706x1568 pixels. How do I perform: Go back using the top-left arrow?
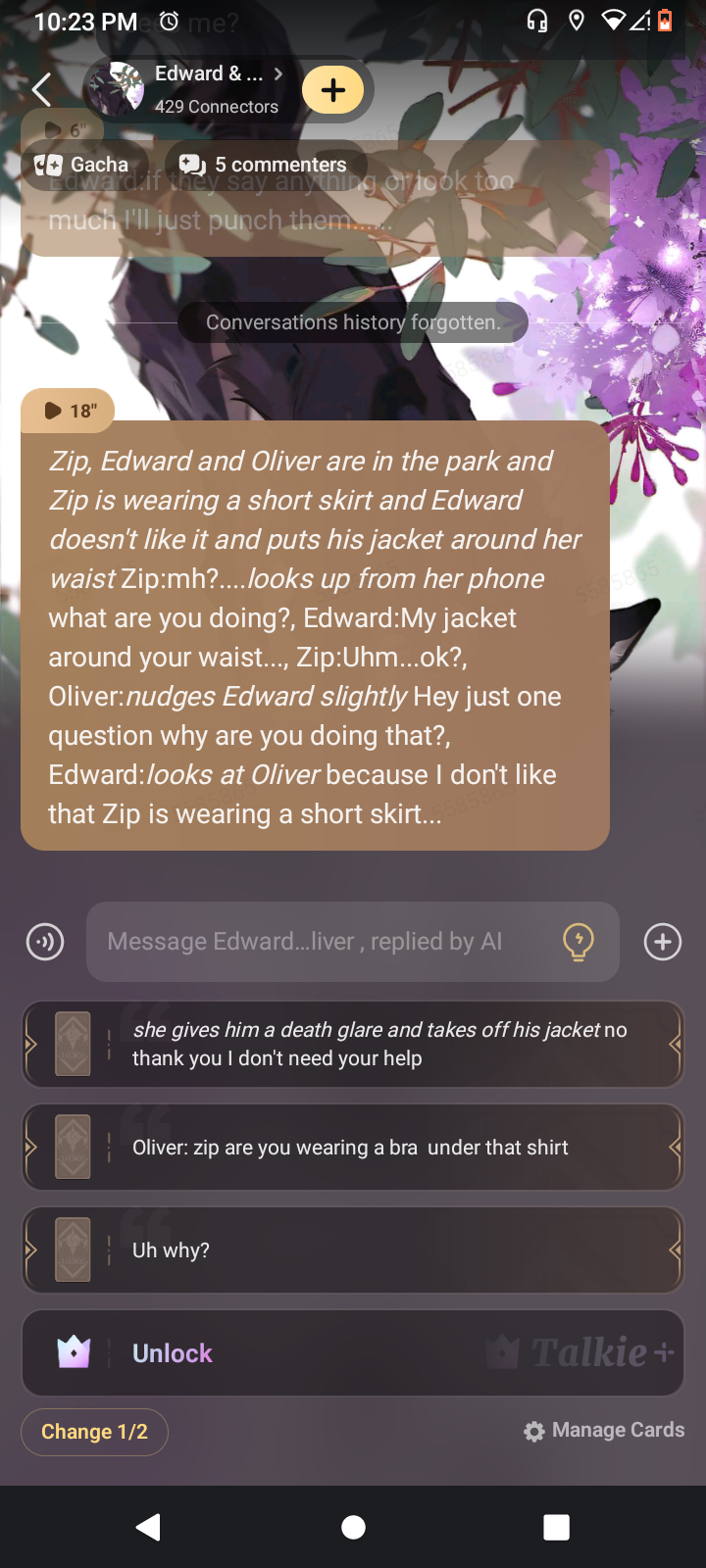point(41,90)
